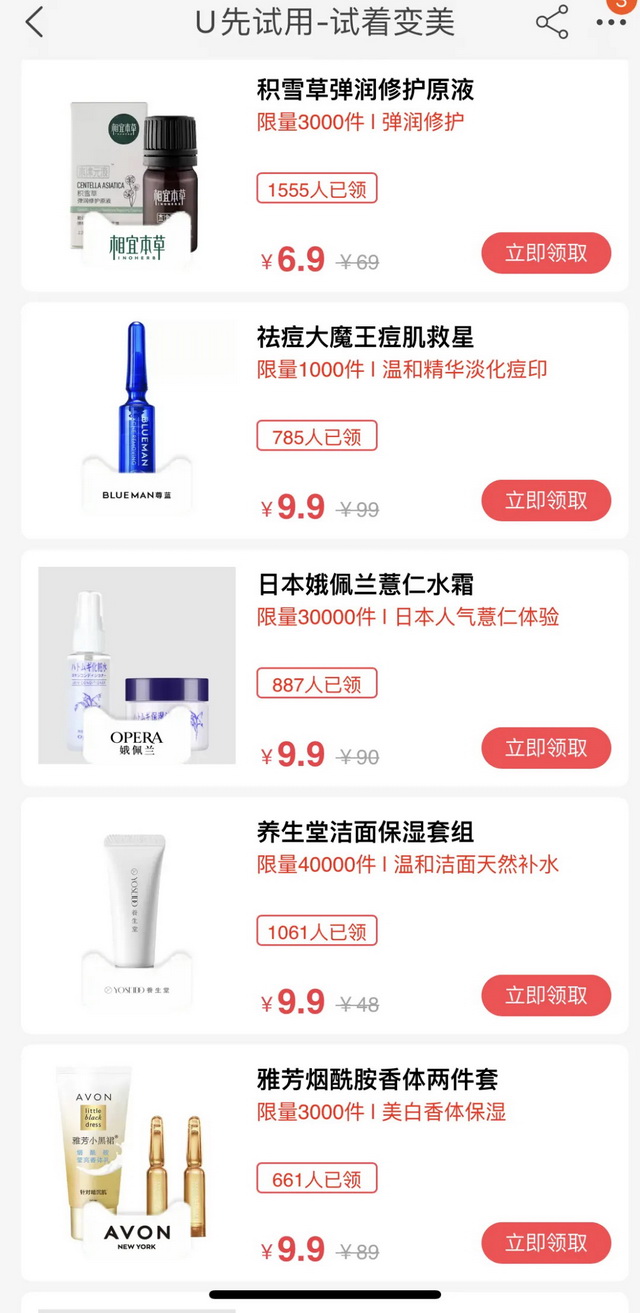This screenshot has height=1313, width=640.
Task: Open the OPERA 娥佩兰 product picture
Action: point(137,665)
